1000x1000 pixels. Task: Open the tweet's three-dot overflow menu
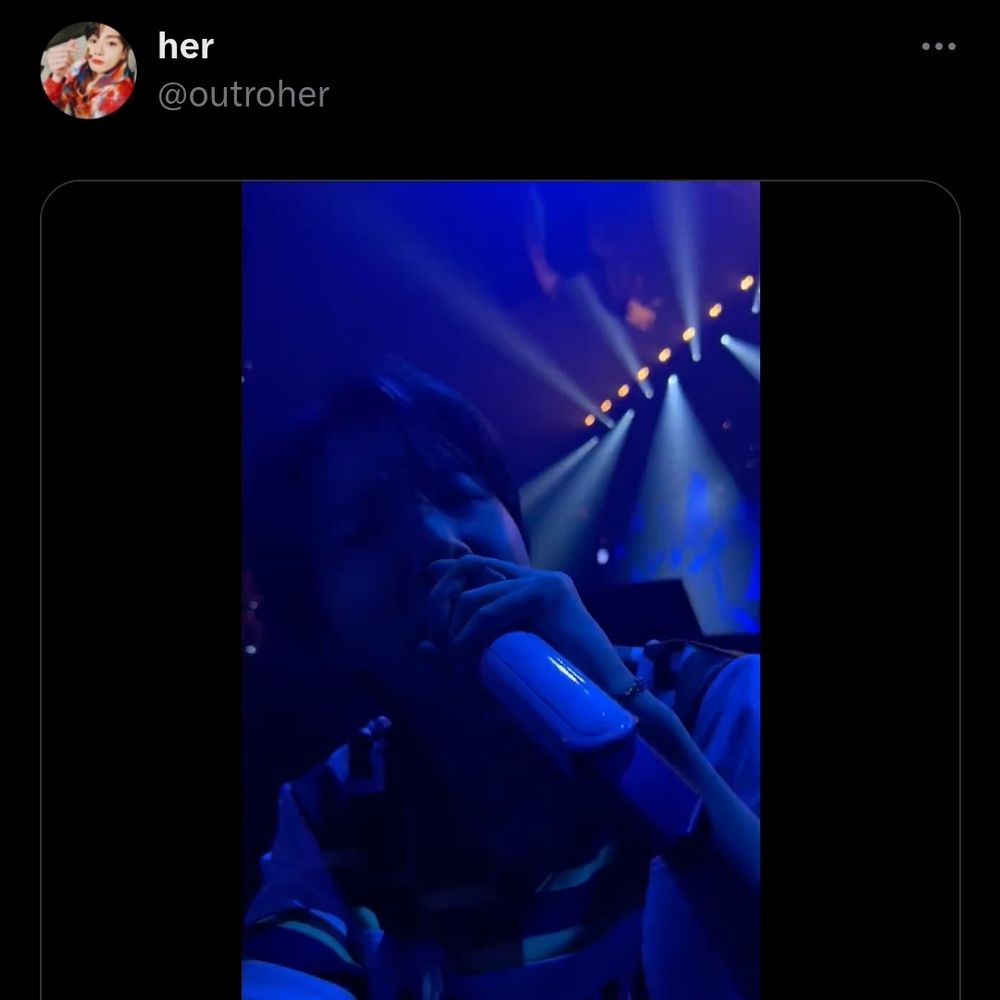[938, 46]
